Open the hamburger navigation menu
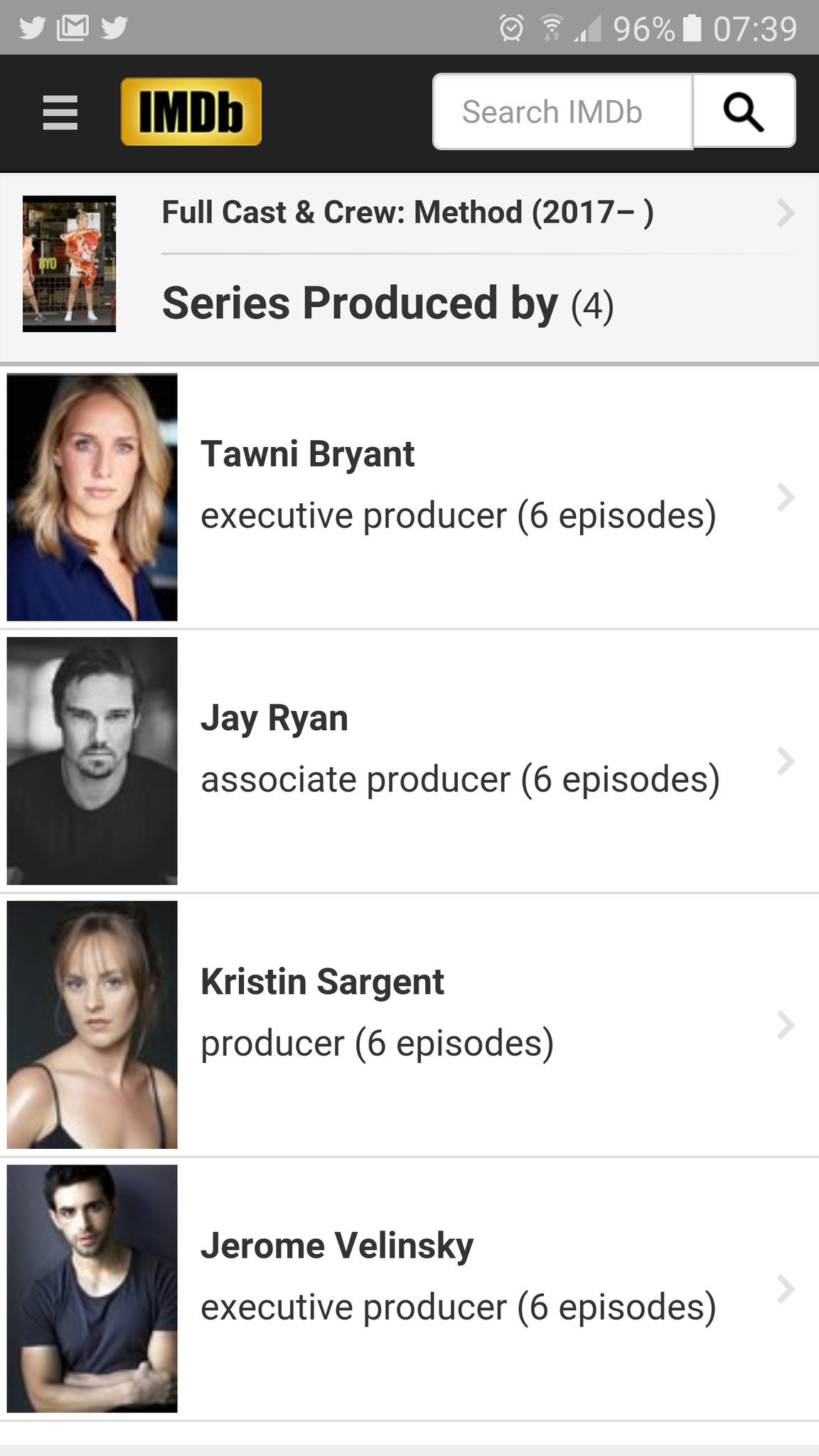 [x=60, y=112]
